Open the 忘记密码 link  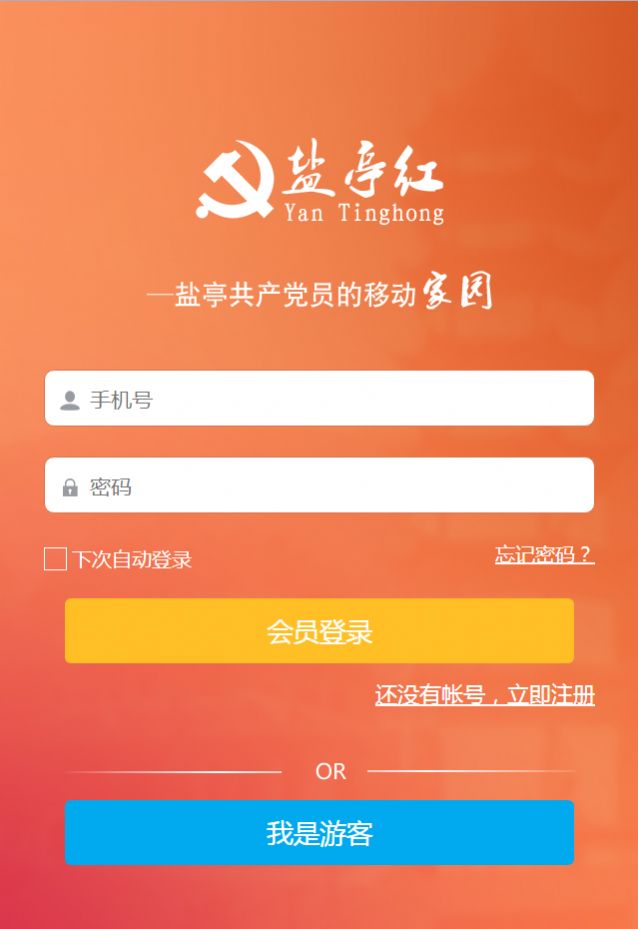point(544,554)
